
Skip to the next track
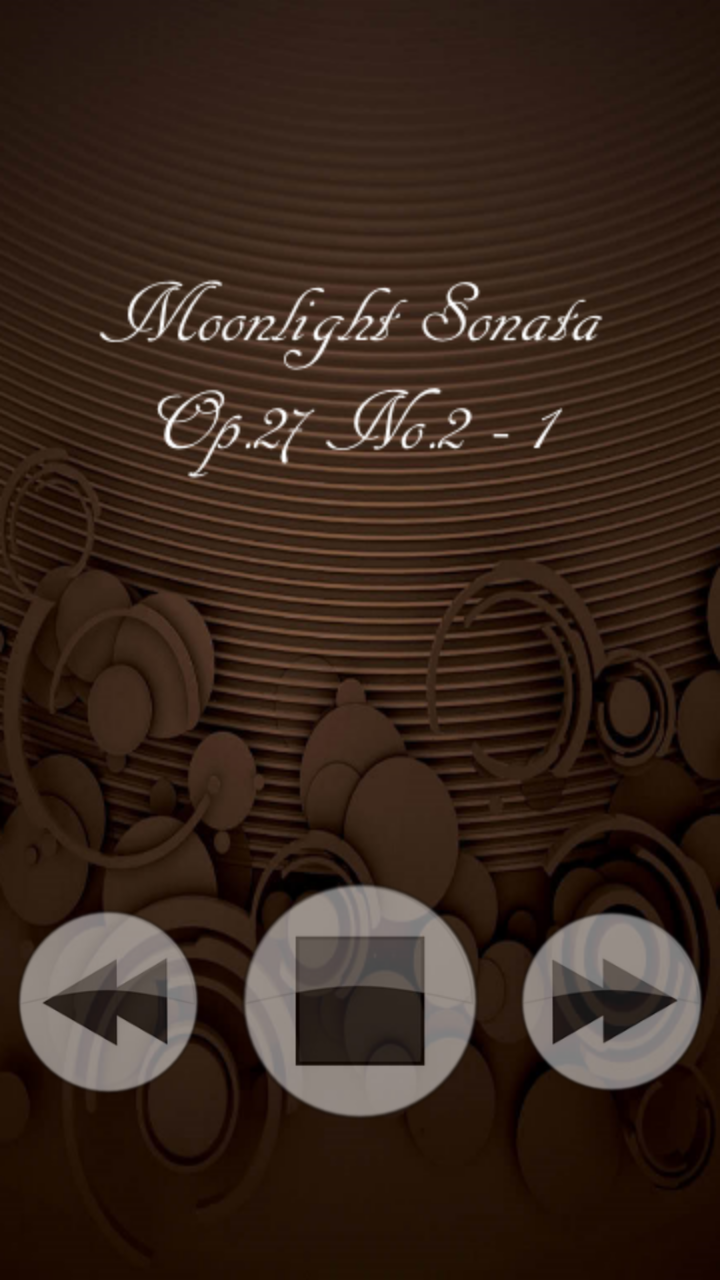coord(611,1000)
